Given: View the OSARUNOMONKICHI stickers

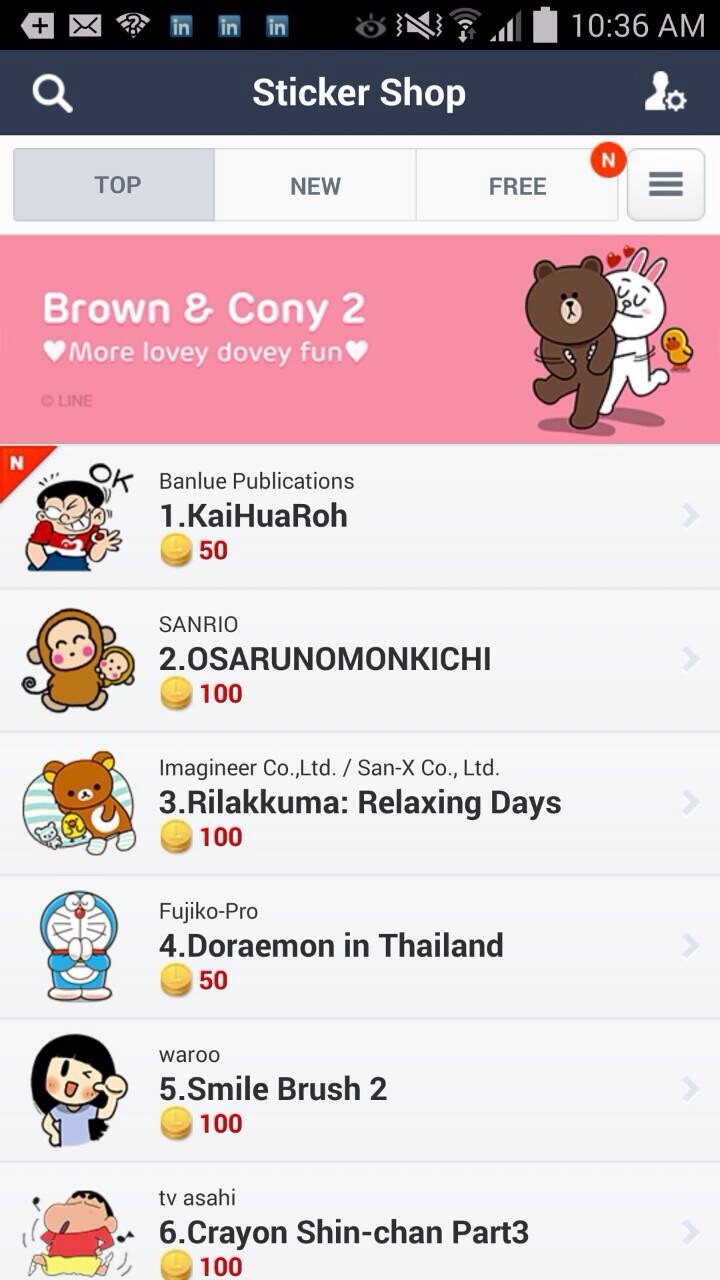Looking at the screenshot, I should (360, 660).
